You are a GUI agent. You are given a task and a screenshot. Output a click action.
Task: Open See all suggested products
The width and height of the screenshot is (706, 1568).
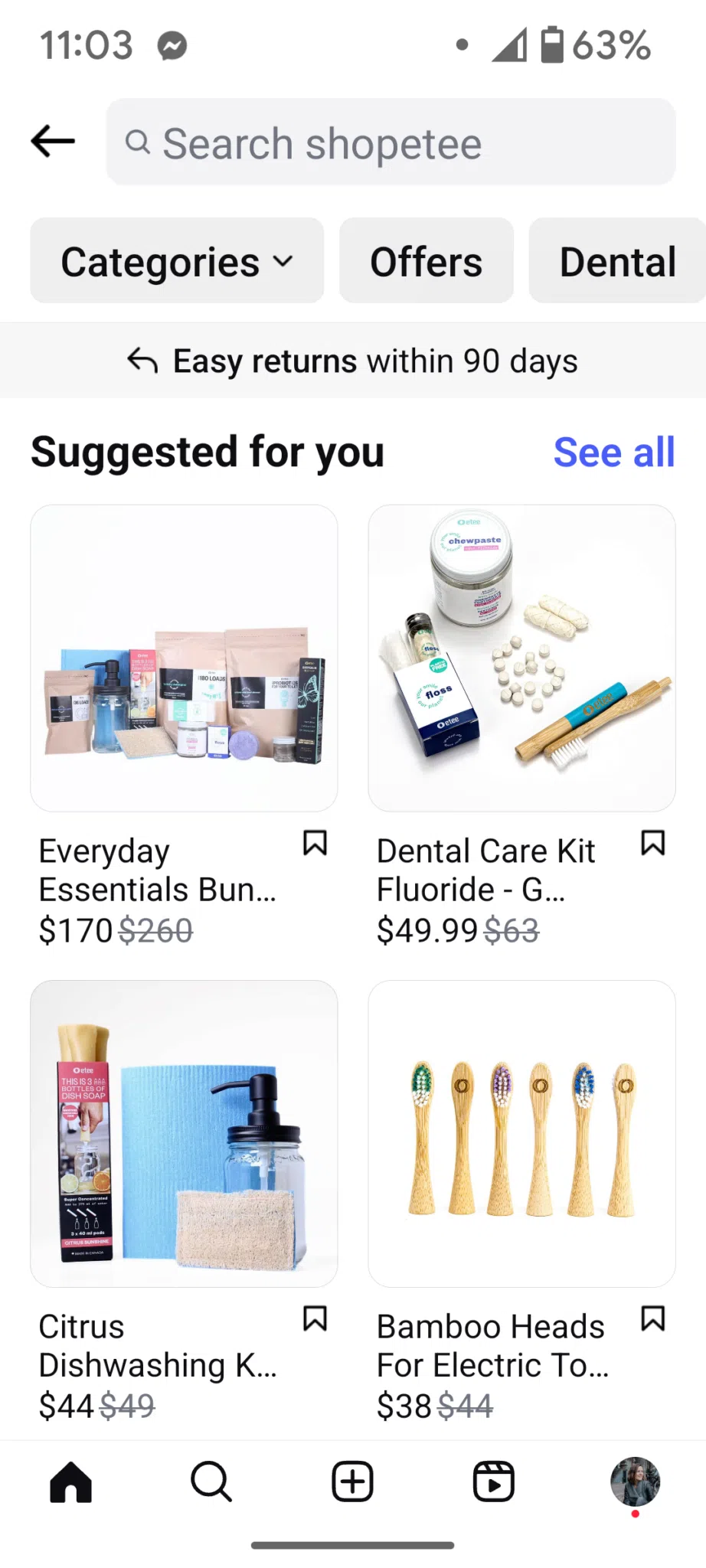614,452
